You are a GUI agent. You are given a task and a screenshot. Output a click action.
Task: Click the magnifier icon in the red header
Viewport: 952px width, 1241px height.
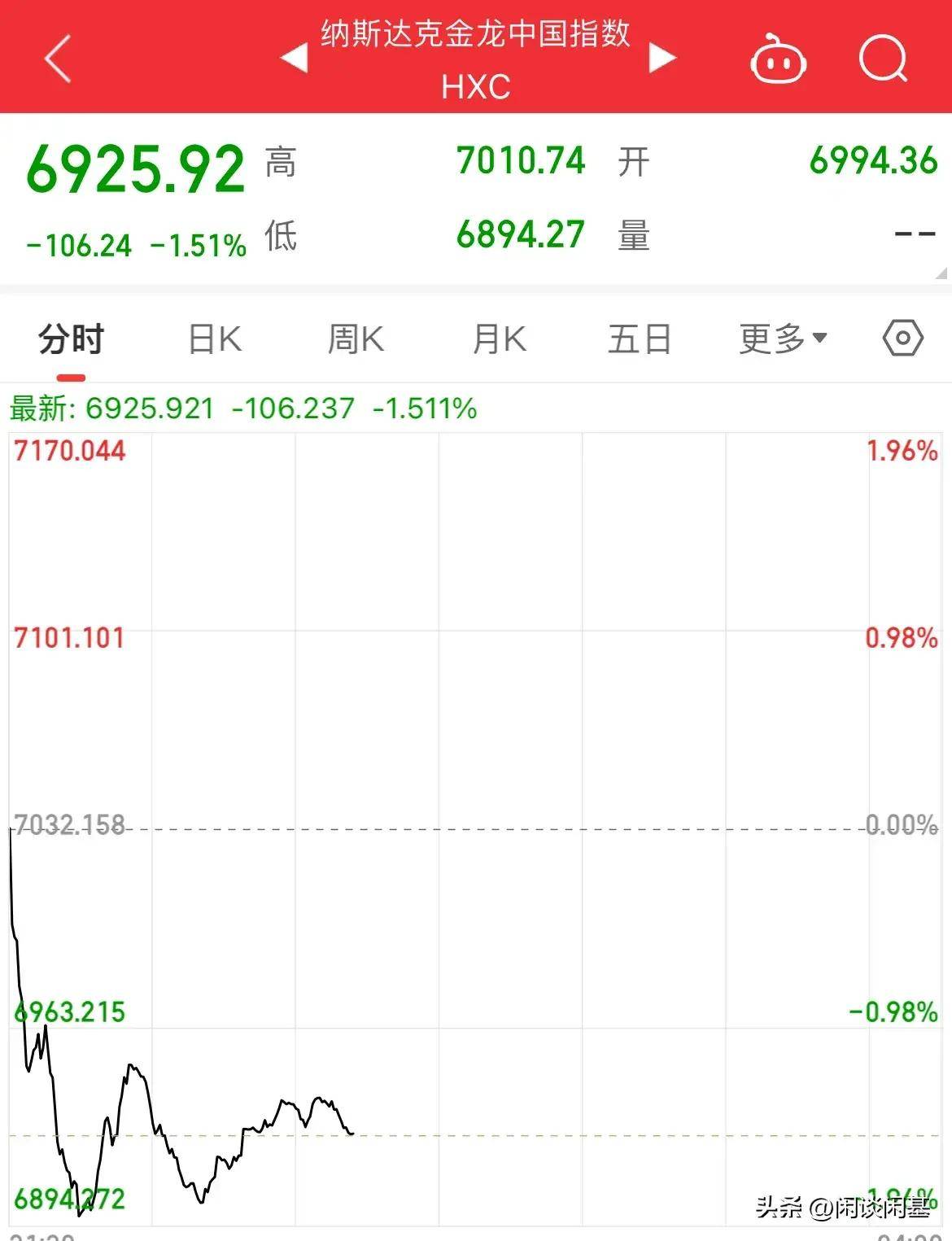tap(884, 59)
